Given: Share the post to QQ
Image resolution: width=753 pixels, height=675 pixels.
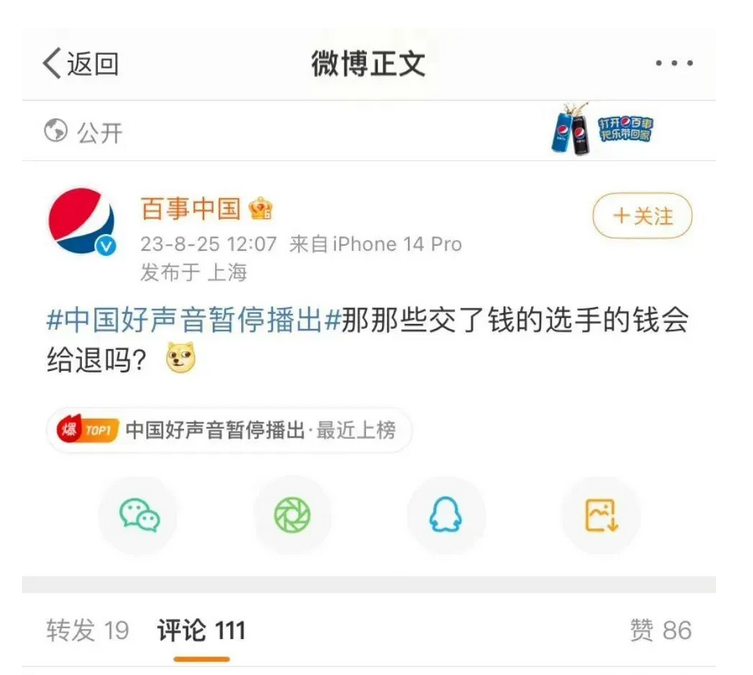Looking at the screenshot, I should [x=446, y=515].
